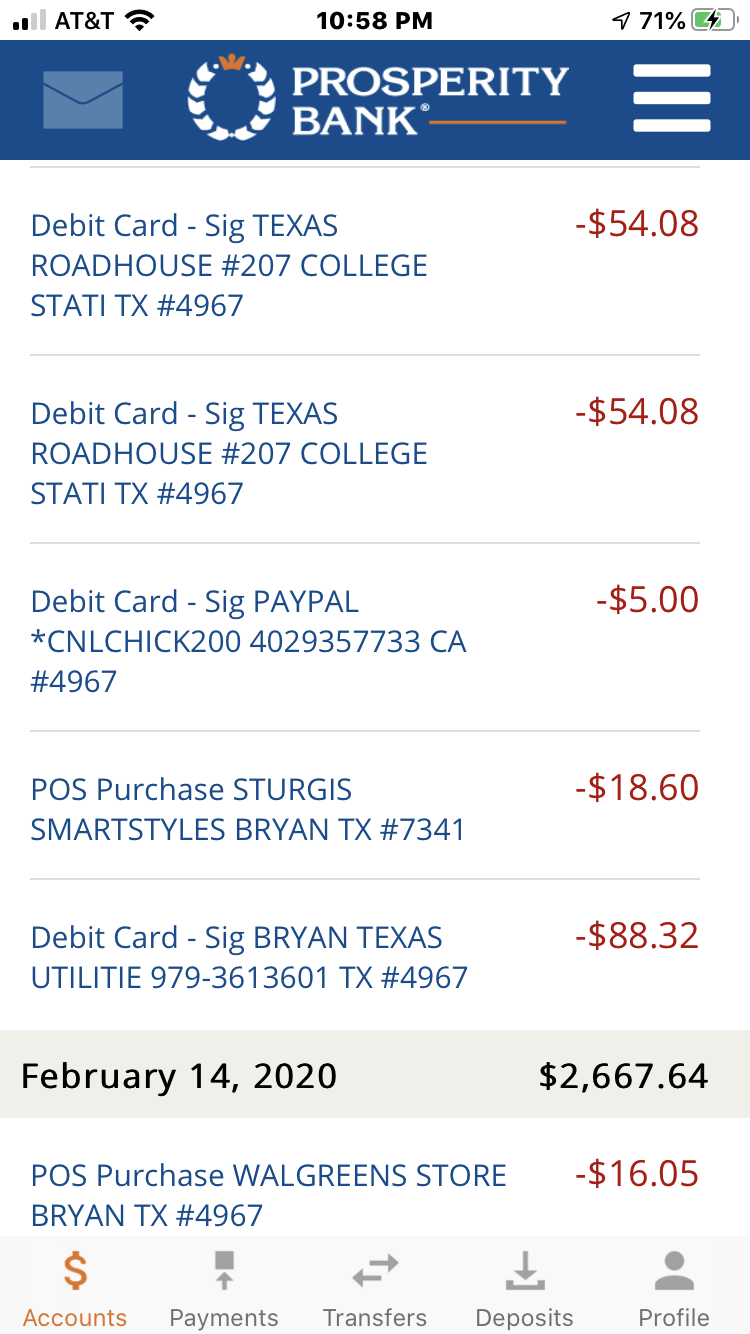The height and width of the screenshot is (1334, 750).
Task: Switch to the Deposits tab
Action: point(524,1289)
